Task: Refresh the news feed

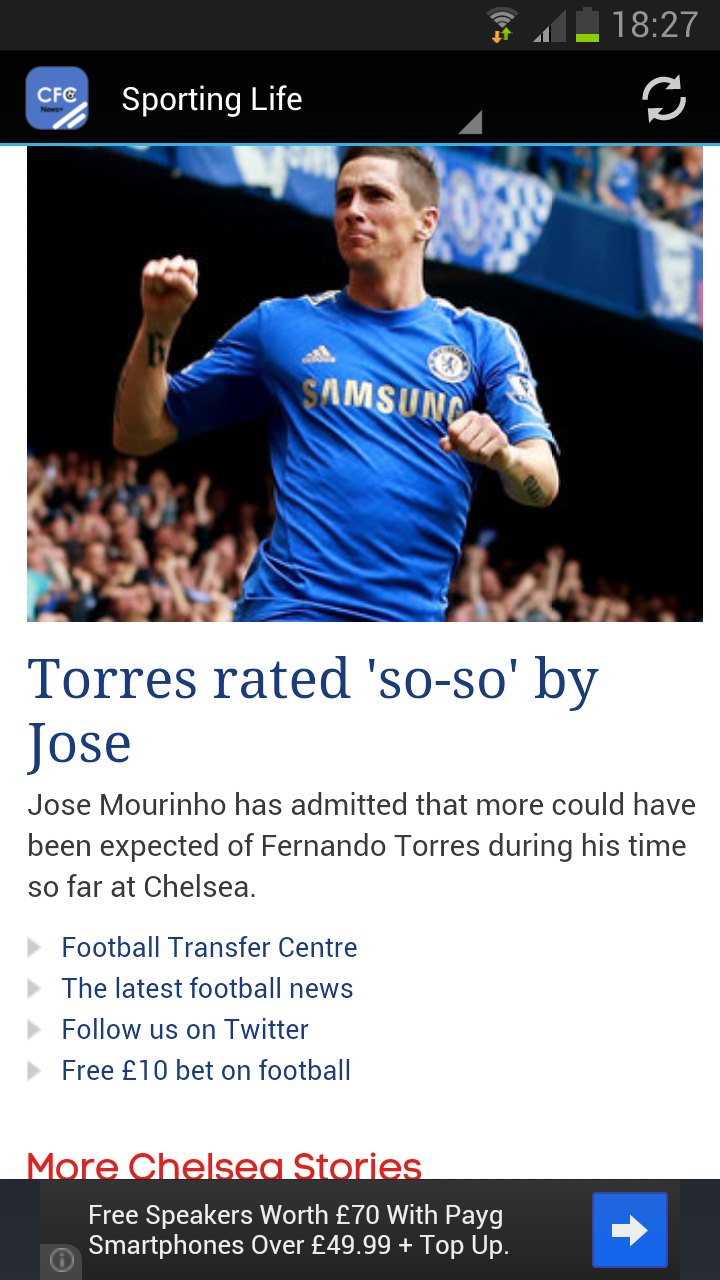Action: pos(663,98)
